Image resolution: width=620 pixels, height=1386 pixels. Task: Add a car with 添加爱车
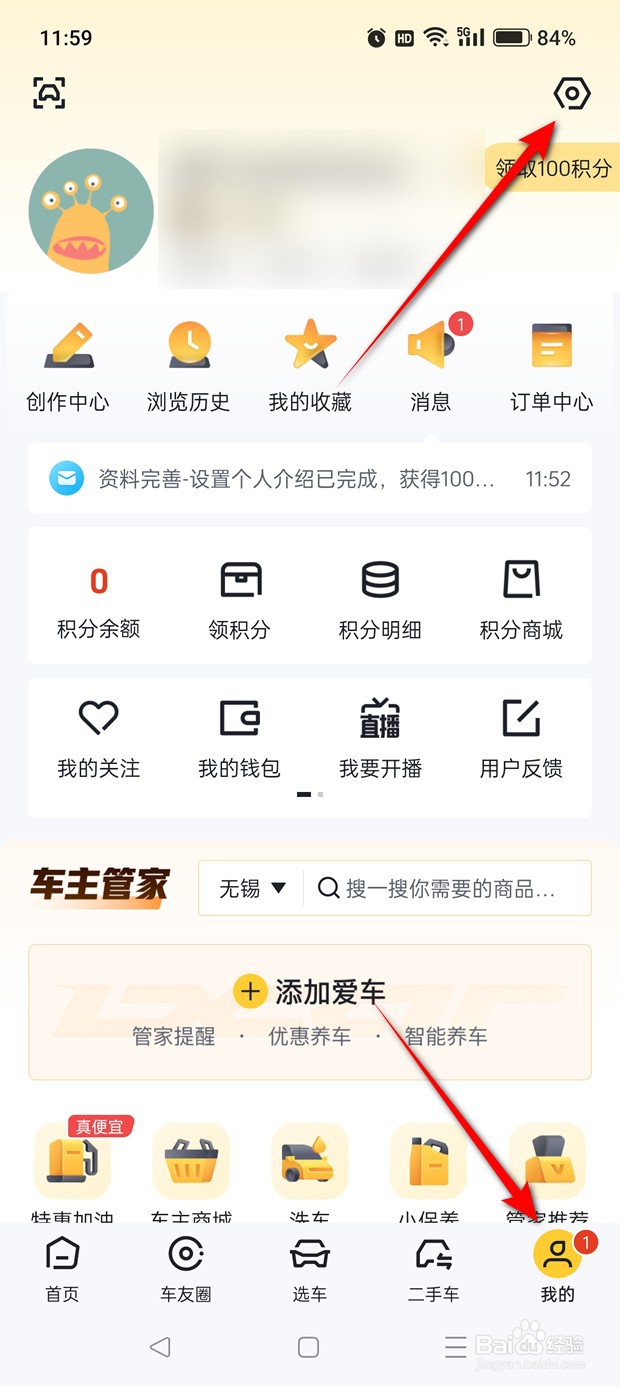(310, 992)
